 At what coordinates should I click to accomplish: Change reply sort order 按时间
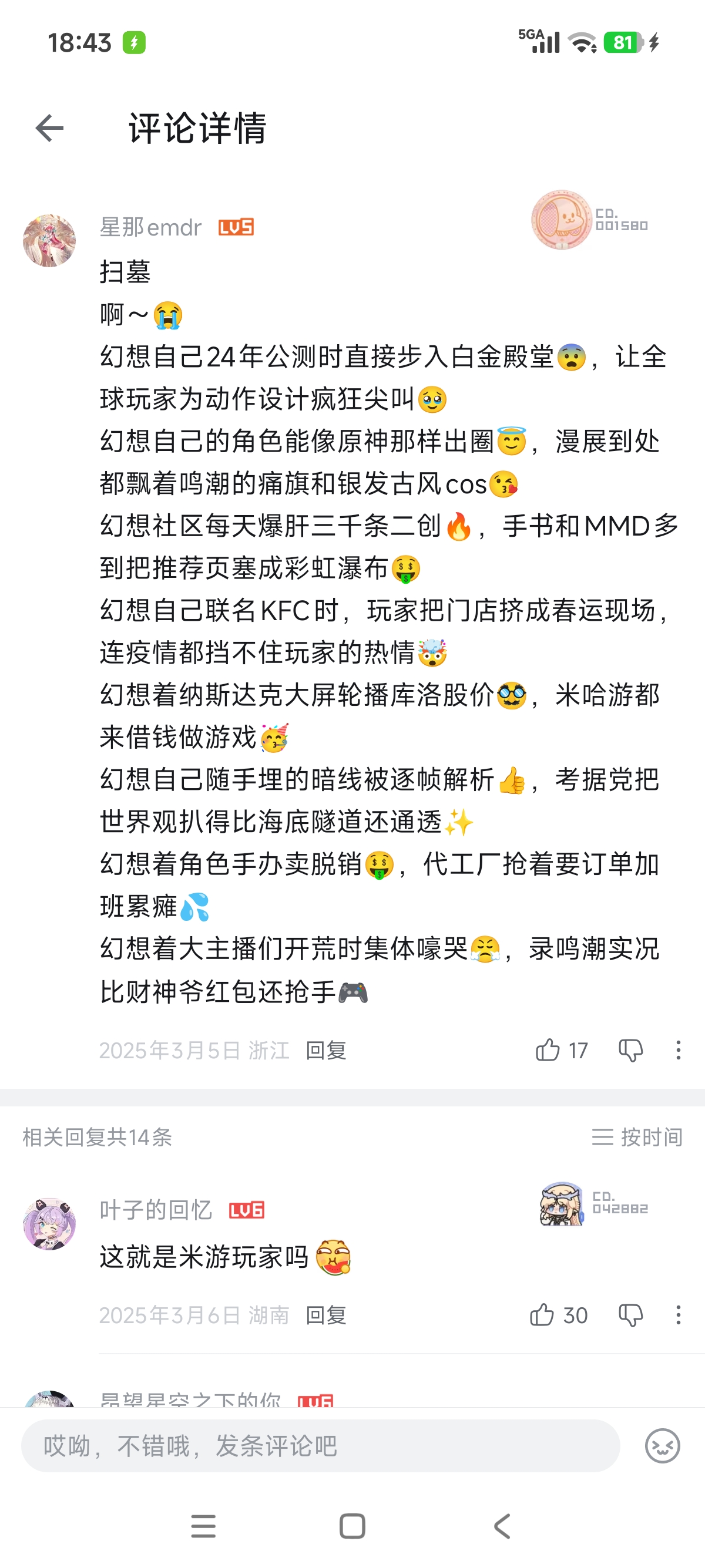point(637,1136)
